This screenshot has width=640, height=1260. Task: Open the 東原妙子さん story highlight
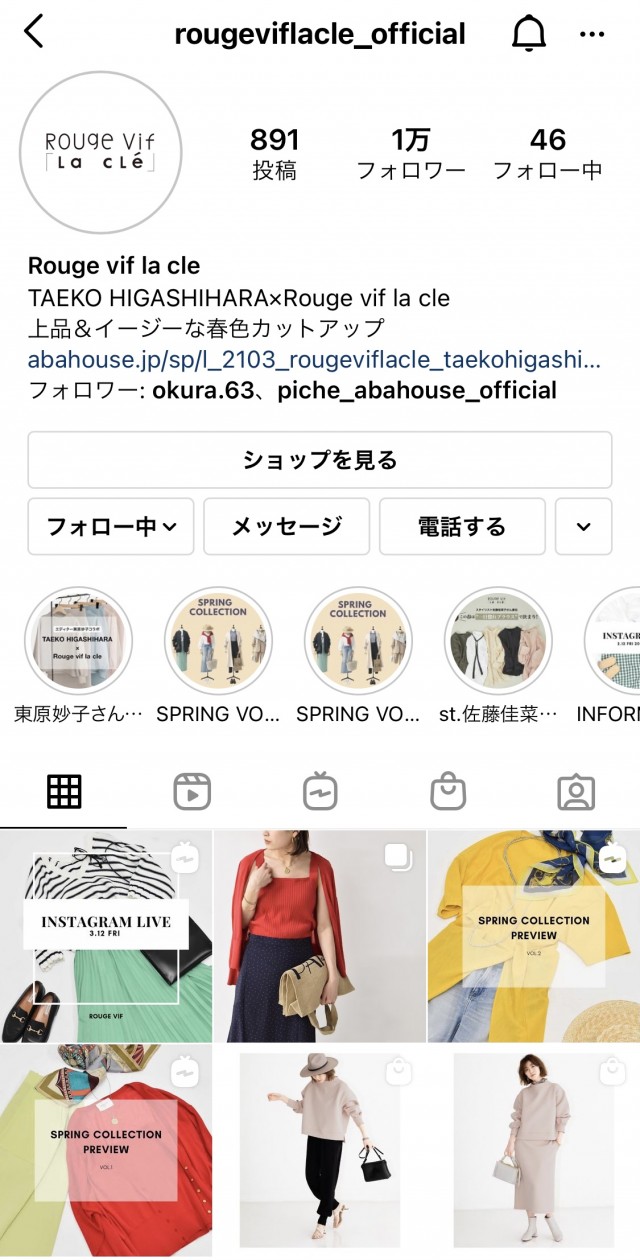(x=78, y=641)
